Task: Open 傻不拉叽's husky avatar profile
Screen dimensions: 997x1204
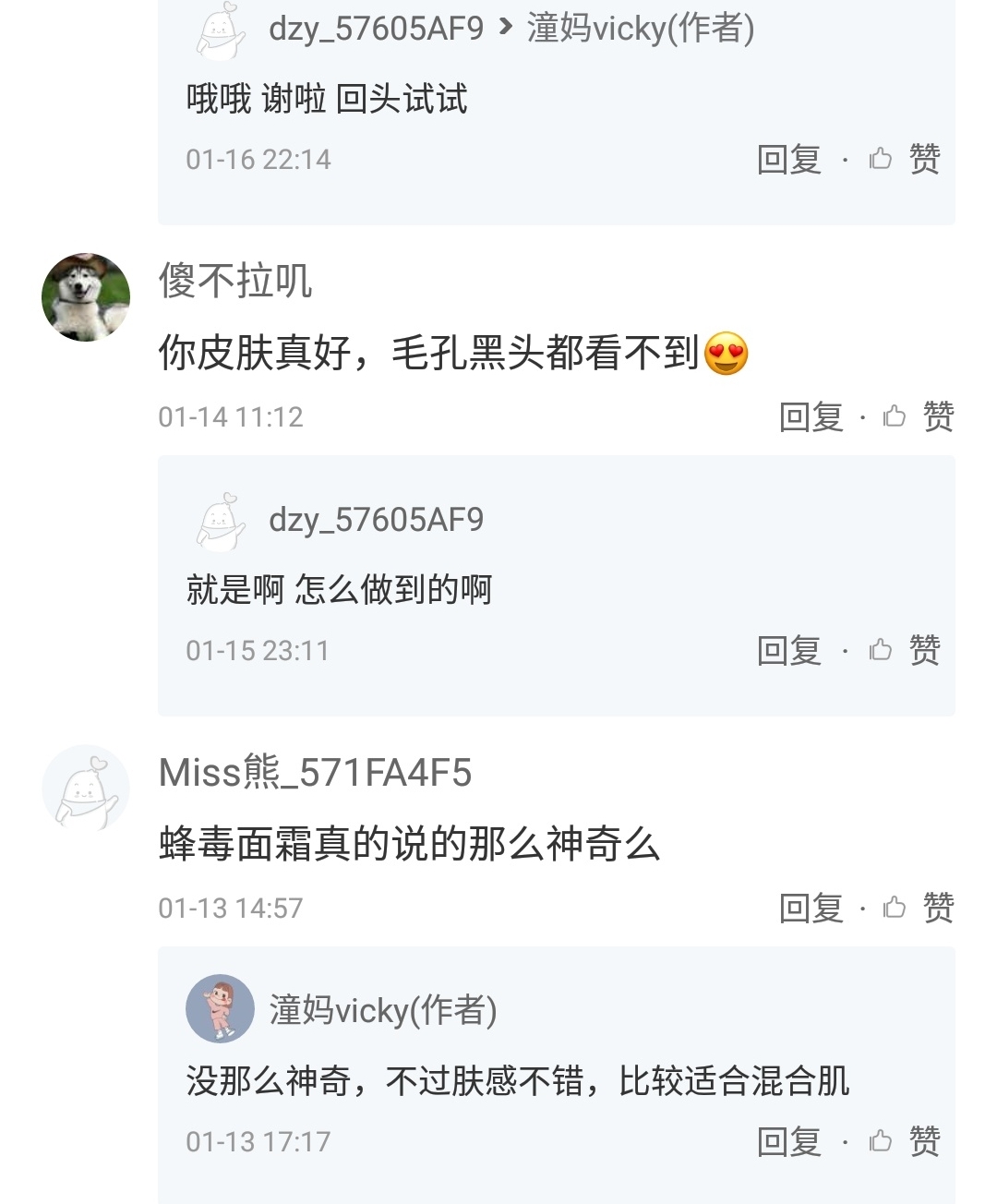Action: 86,297
